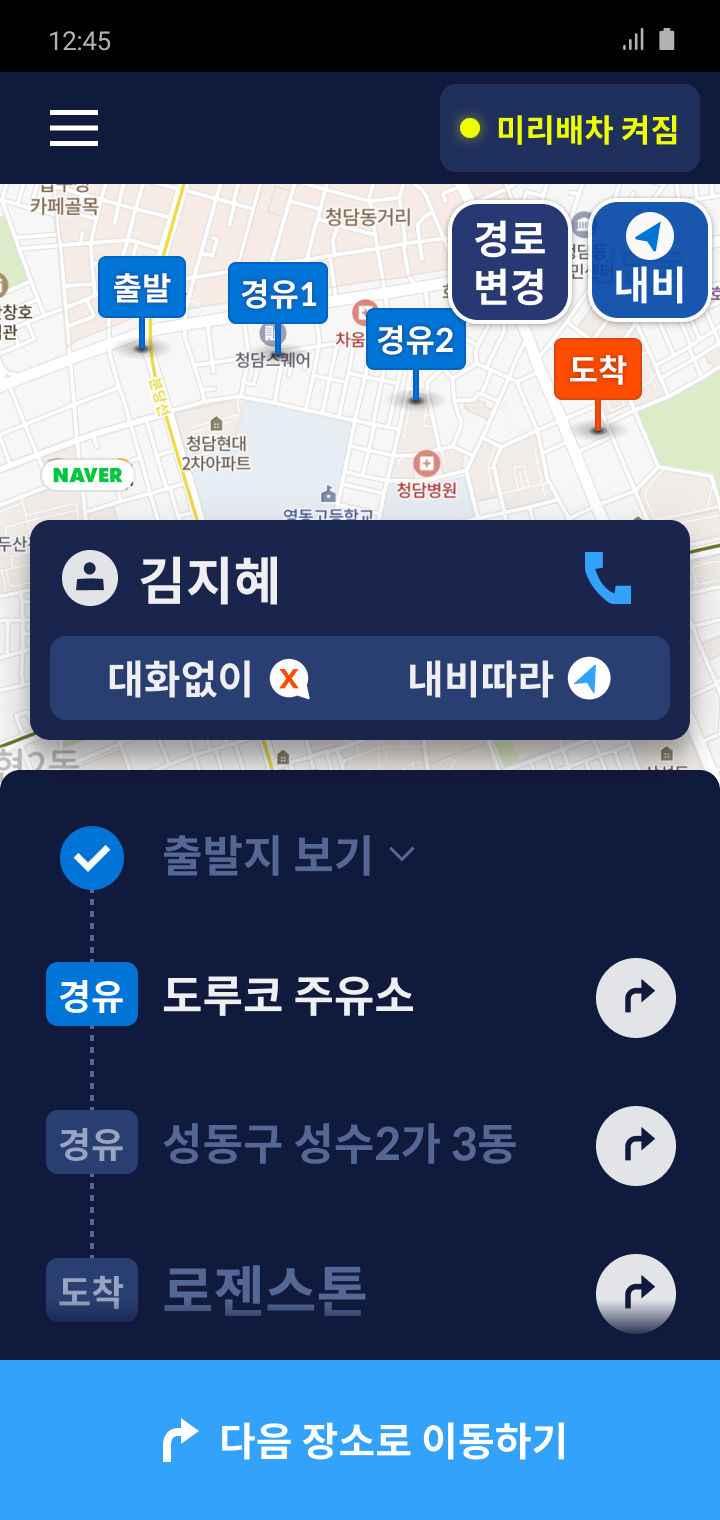
Task: Select the 도착 marker on the map
Action: [598, 370]
